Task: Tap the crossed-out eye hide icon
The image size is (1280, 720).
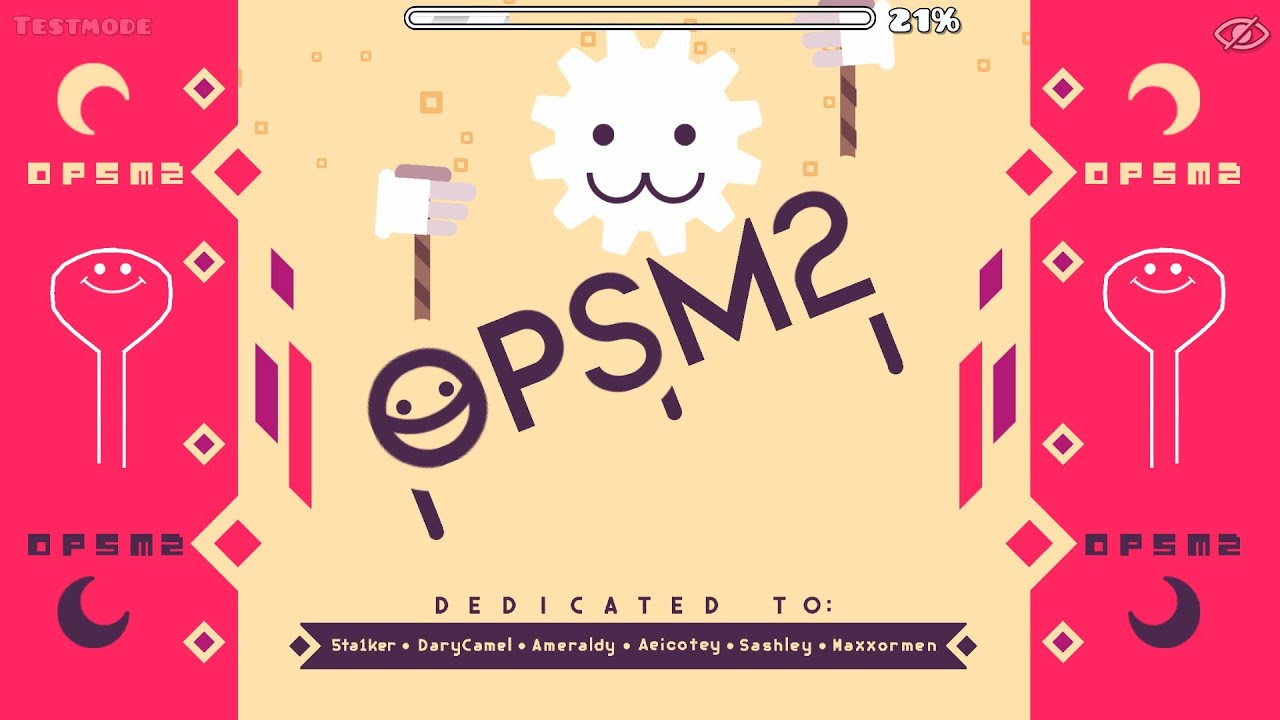Action: tap(1241, 34)
